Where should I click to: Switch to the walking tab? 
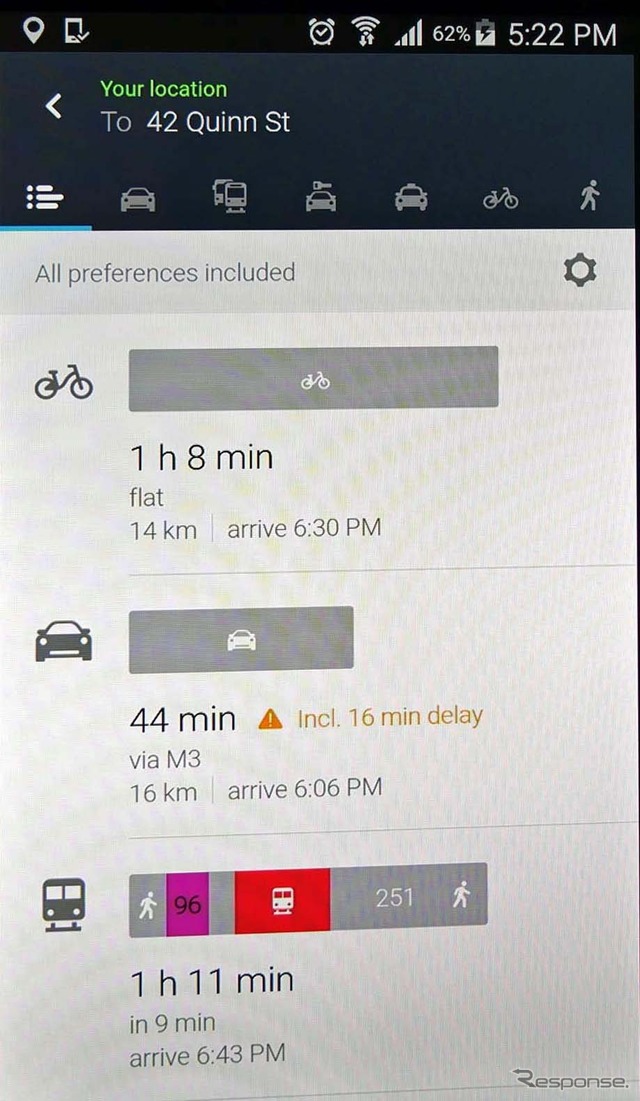[x=590, y=196]
